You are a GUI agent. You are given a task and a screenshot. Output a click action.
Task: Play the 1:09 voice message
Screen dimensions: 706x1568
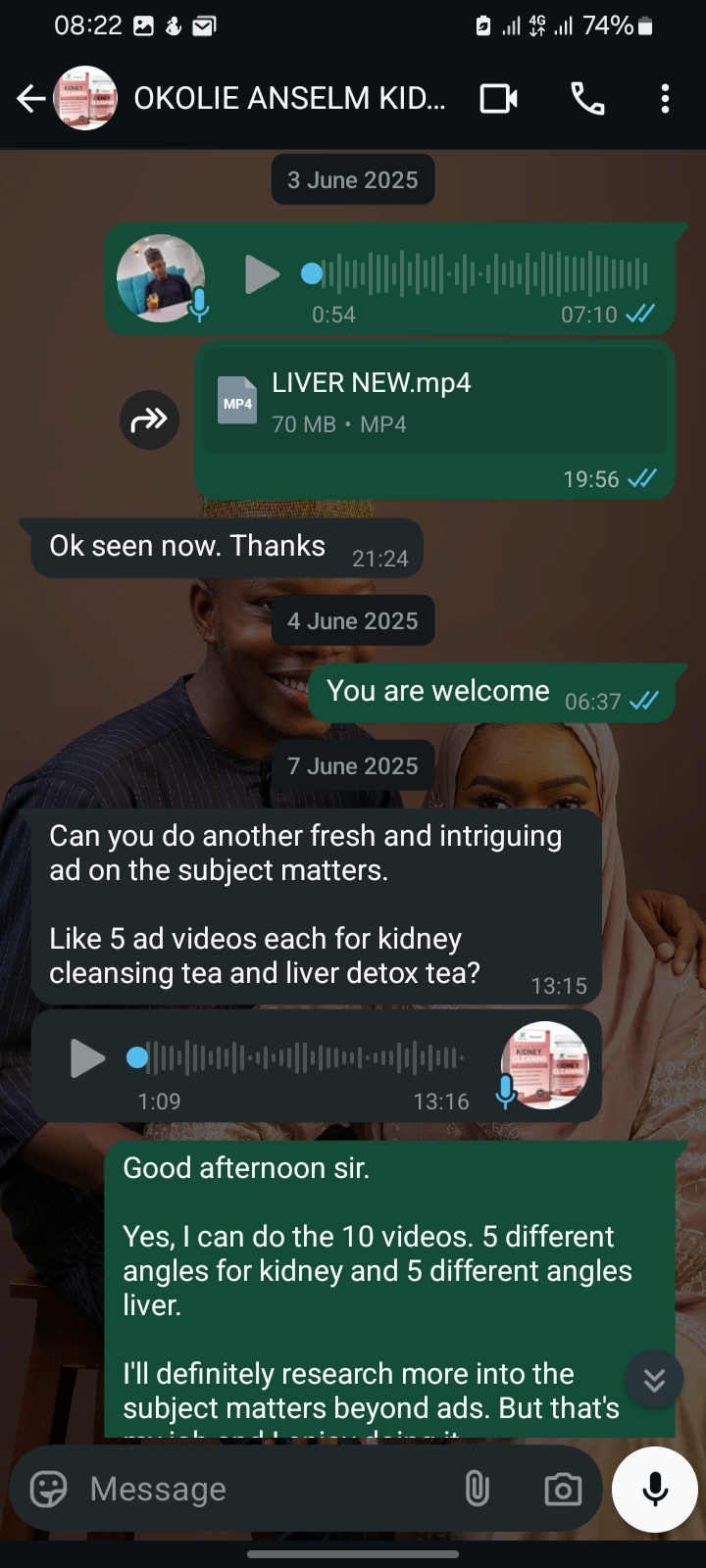coord(87,1058)
